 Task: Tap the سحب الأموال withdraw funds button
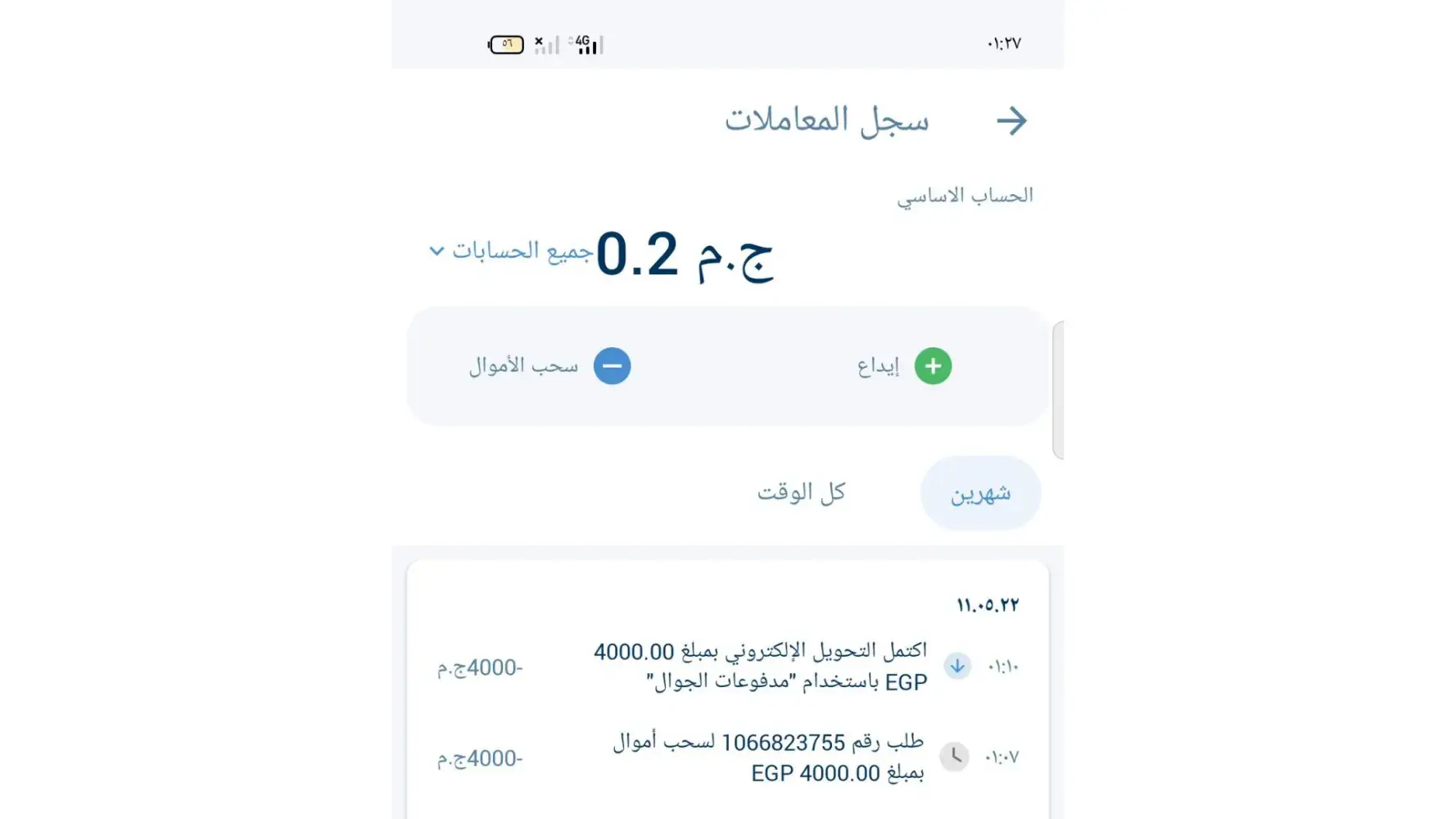(549, 366)
